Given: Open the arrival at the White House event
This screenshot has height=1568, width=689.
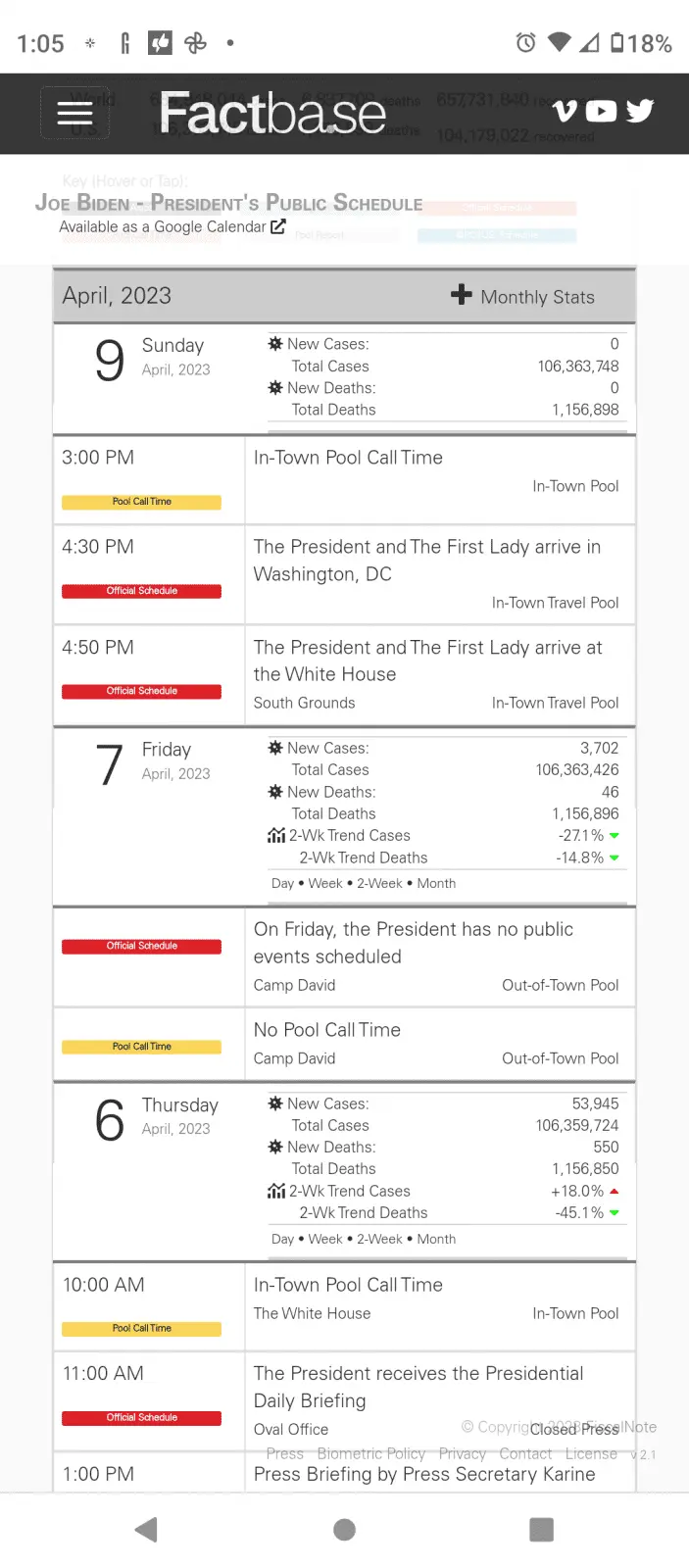Looking at the screenshot, I should [427, 661].
